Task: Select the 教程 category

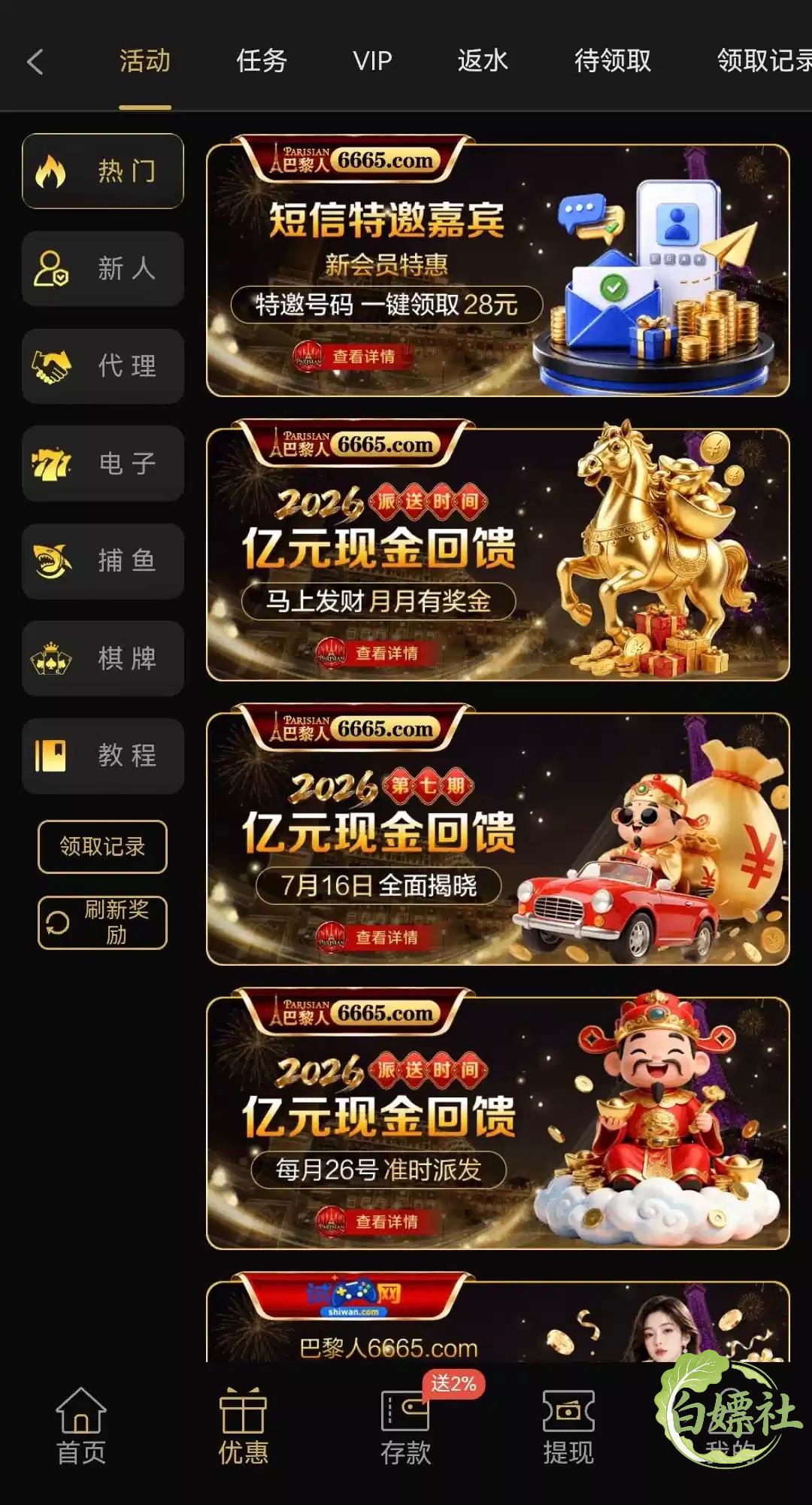Action: click(x=103, y=756)
